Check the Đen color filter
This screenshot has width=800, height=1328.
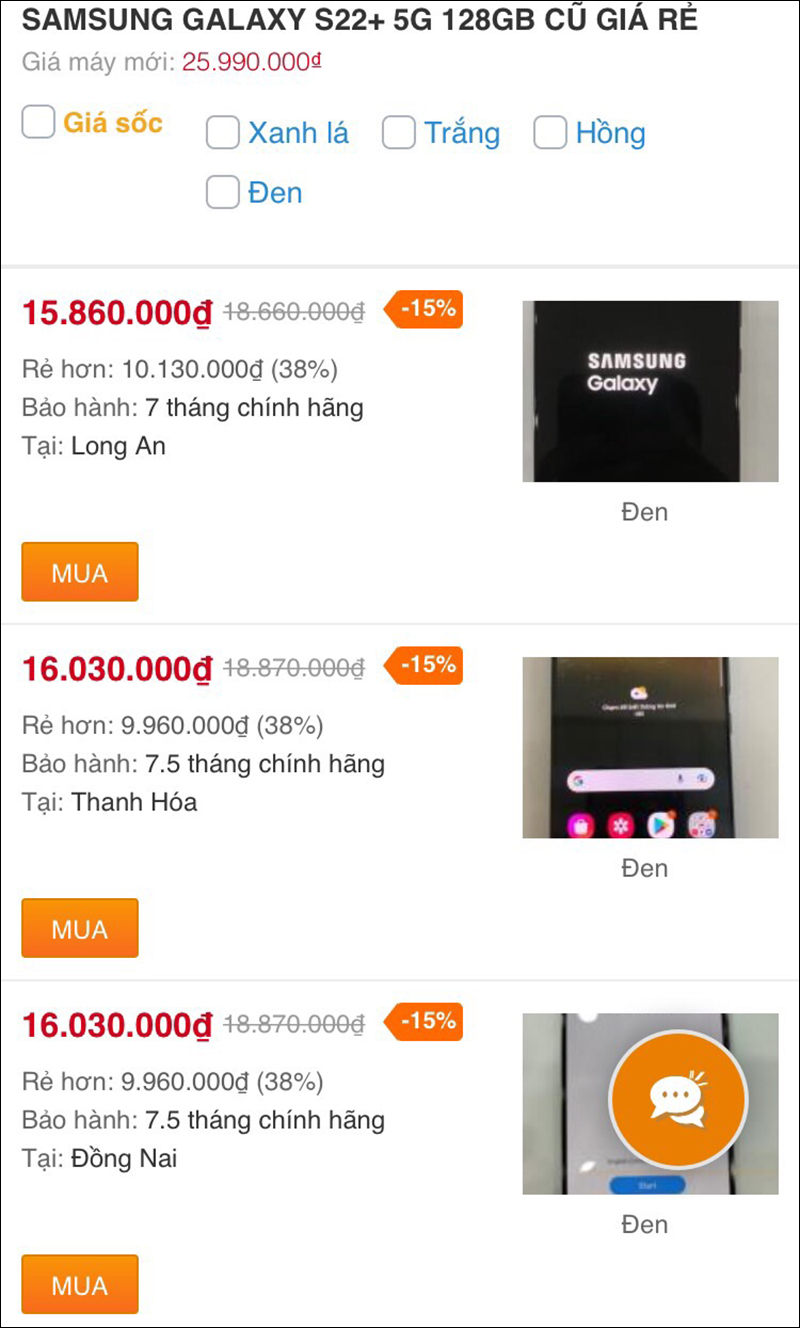pyautogui.click(x=222, y=192)
